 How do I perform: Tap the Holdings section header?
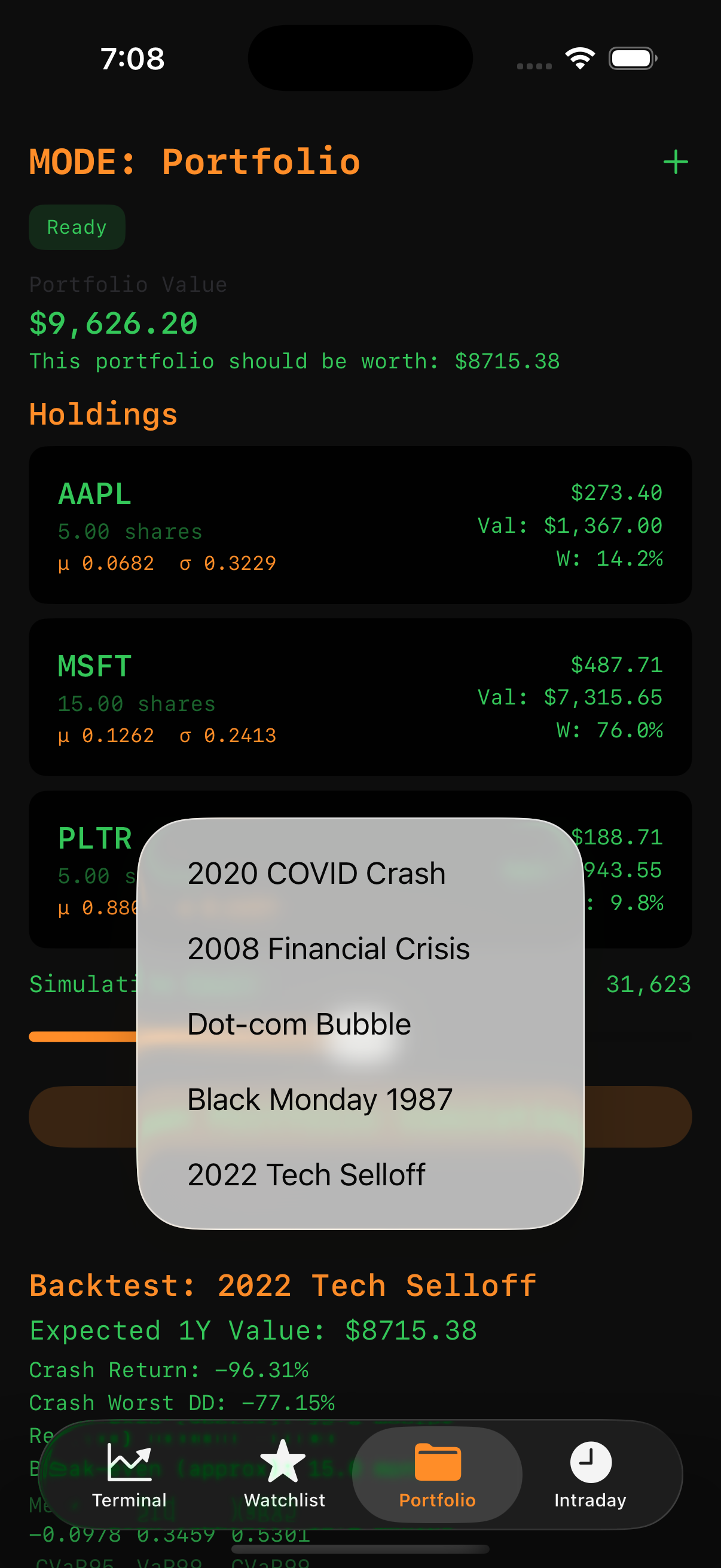tap(103, 414)
